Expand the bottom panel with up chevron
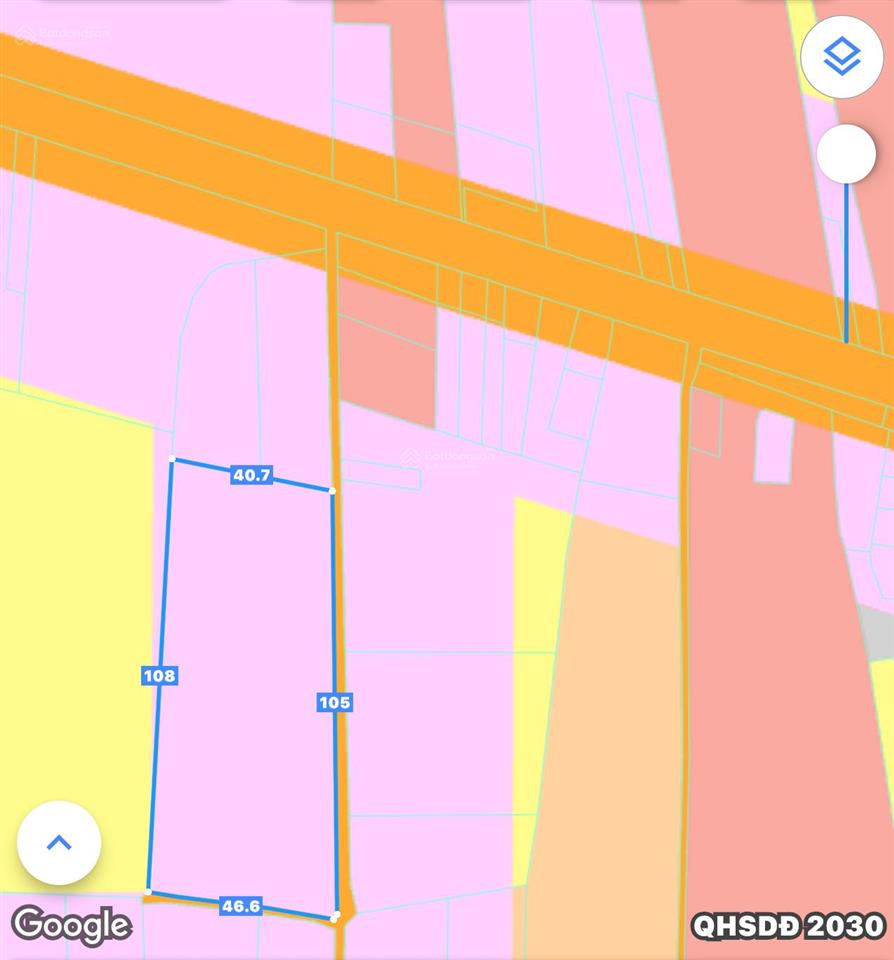894x960 pixels. (59, 842)
